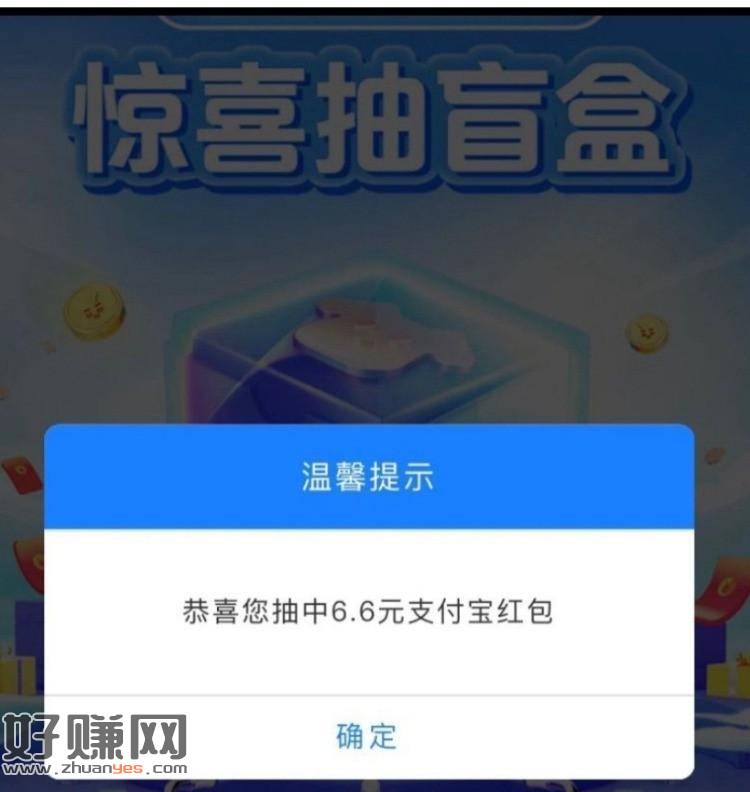Screen dimensions: 750x792
Task: Confirm the dialog with 确定
Action: 367,737
